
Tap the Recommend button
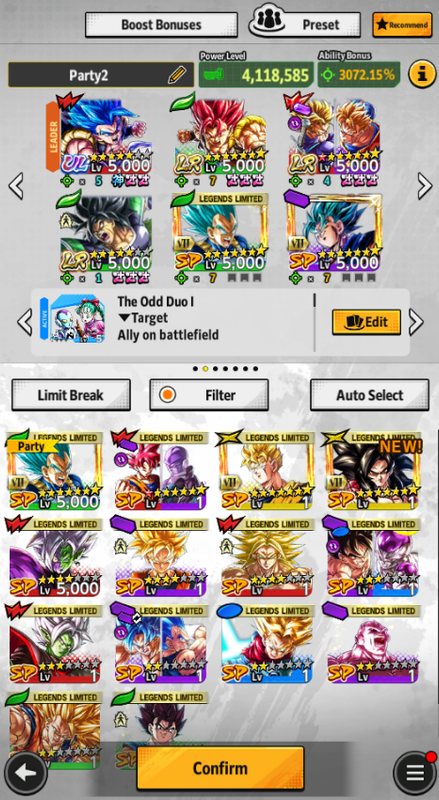402,24
